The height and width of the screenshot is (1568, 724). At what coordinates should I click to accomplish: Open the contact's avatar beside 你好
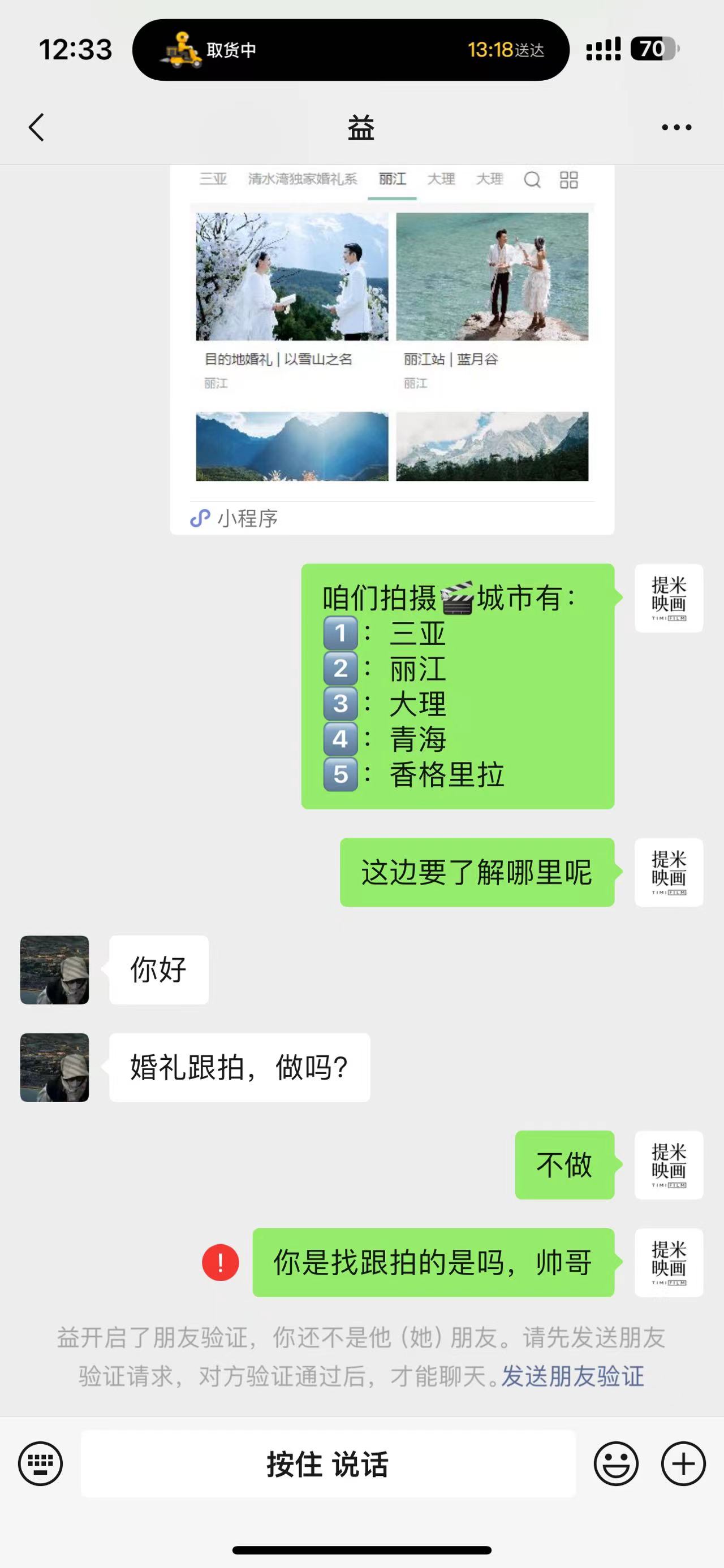[55, 969]
